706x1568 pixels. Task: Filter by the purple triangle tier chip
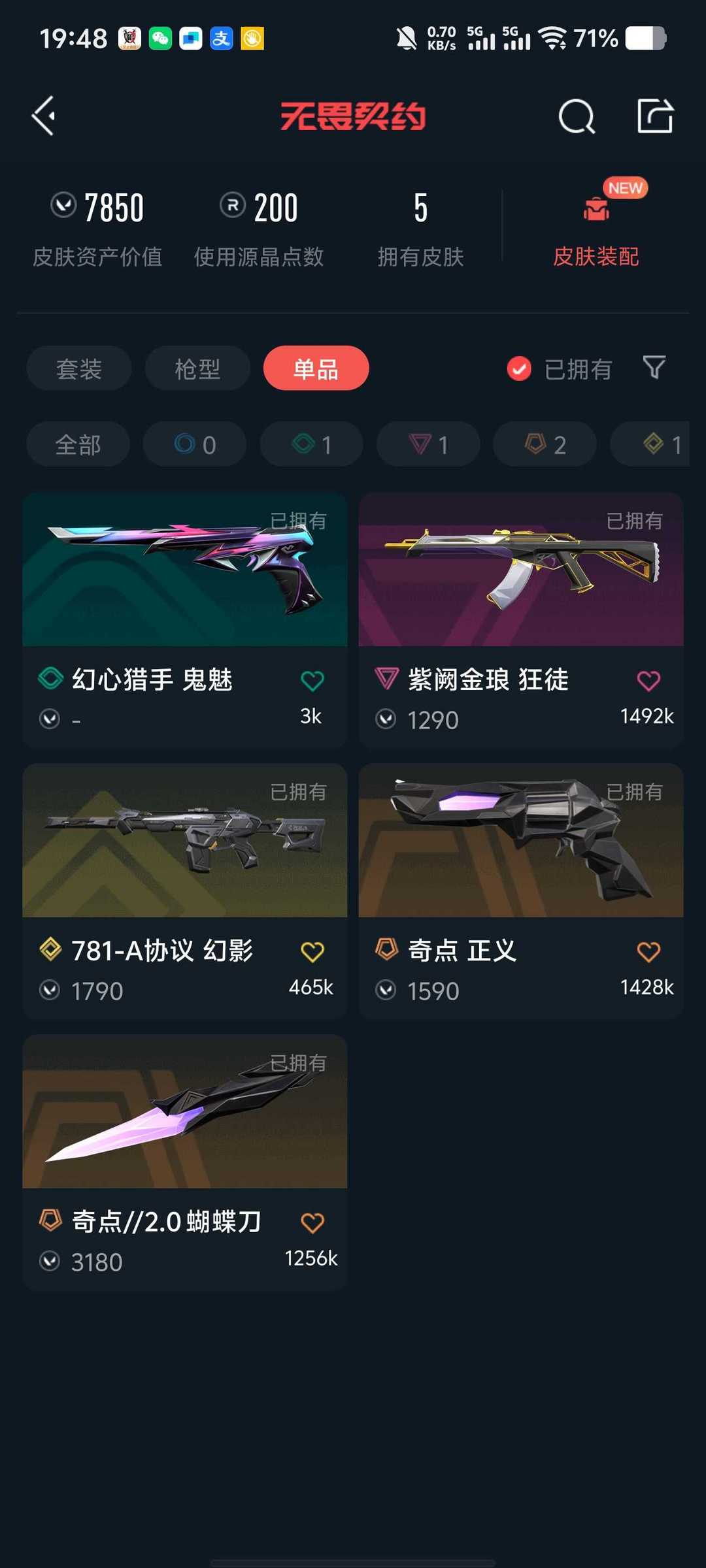tap(428, 444)
